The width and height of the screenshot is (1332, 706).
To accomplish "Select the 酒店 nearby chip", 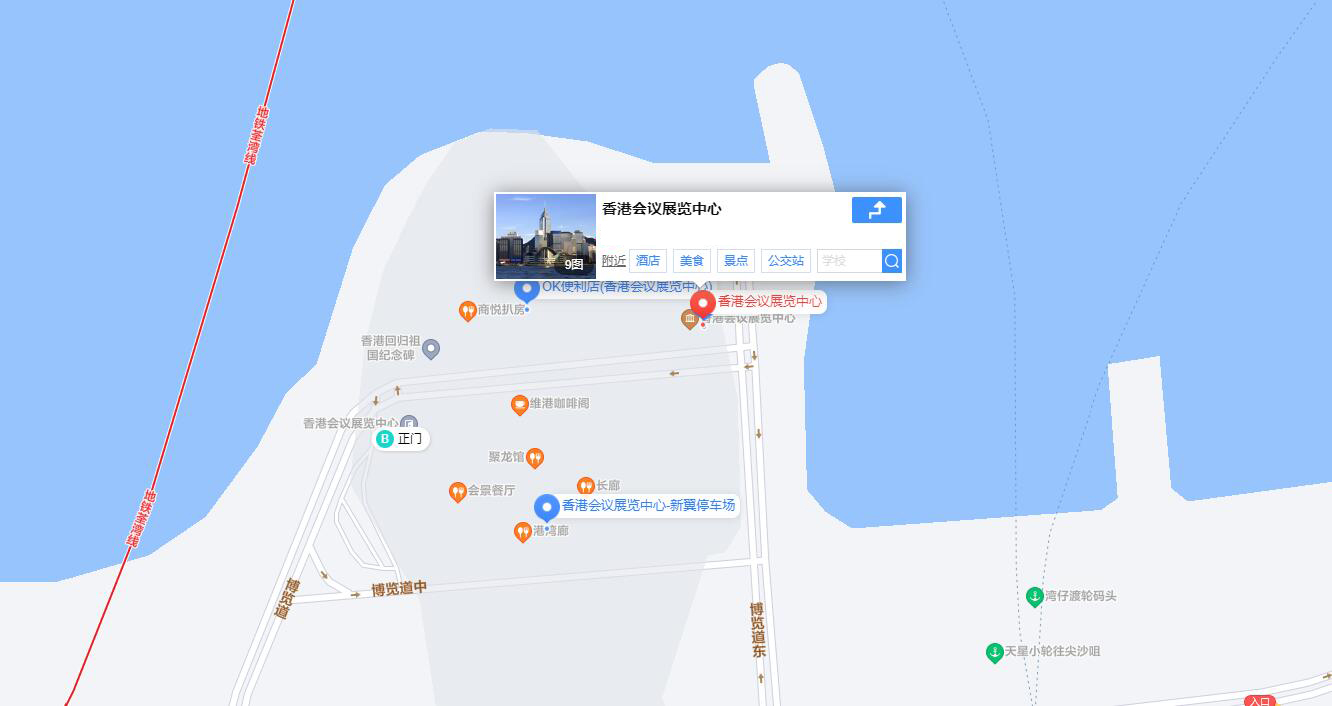I will (x=648, y=261).
